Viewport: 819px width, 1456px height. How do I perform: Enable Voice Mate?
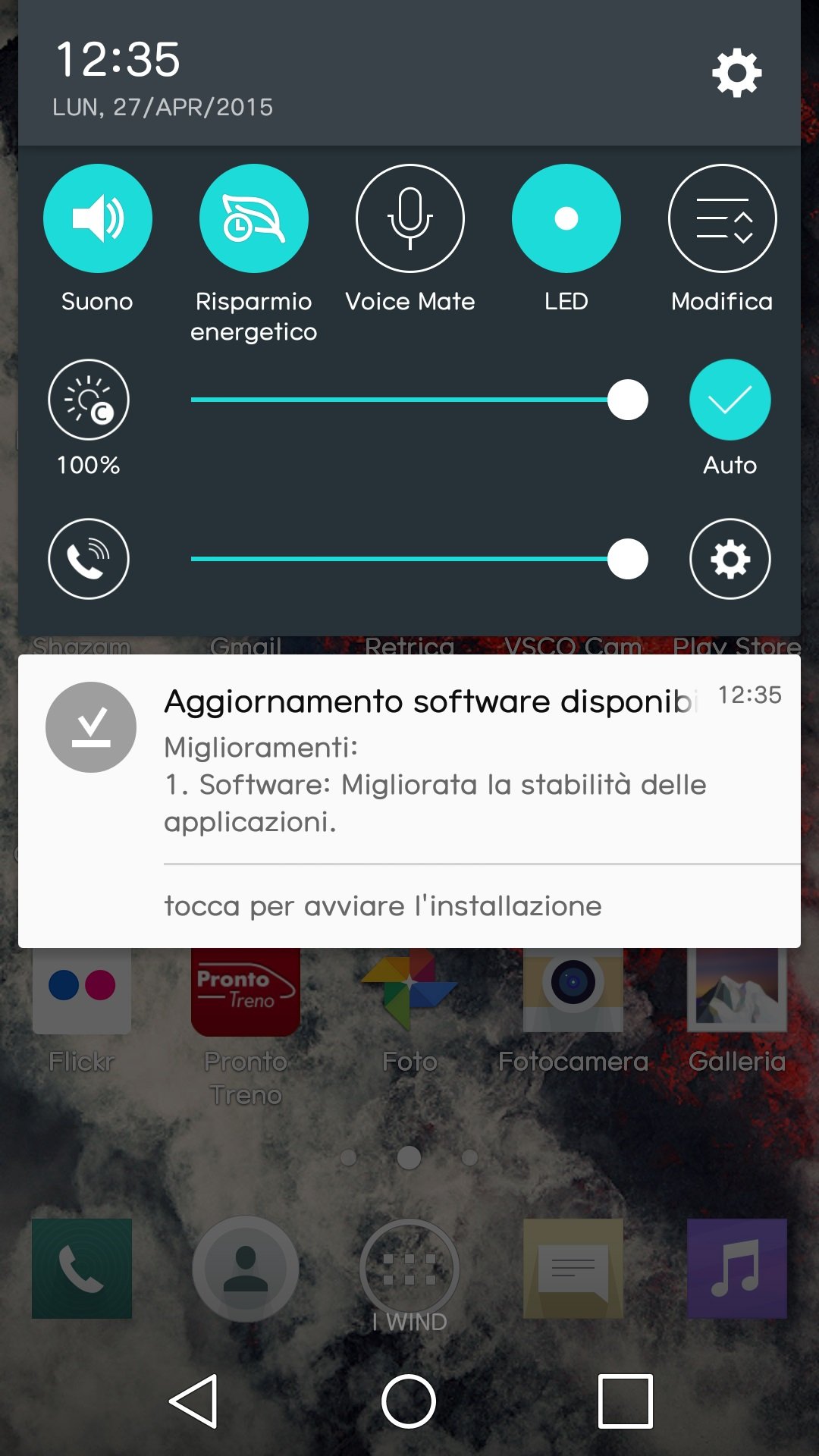[410, 218]
